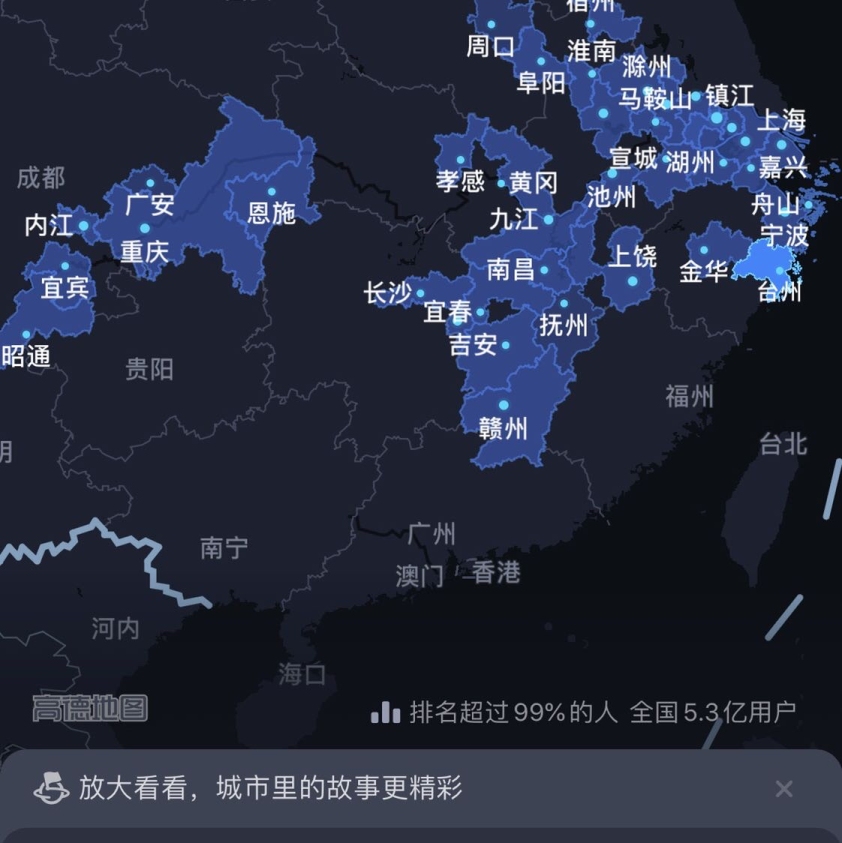This screenshot has height=843, width=842.
Task: Dismiss the zoom-in tip banner
Action: (784, 788)
